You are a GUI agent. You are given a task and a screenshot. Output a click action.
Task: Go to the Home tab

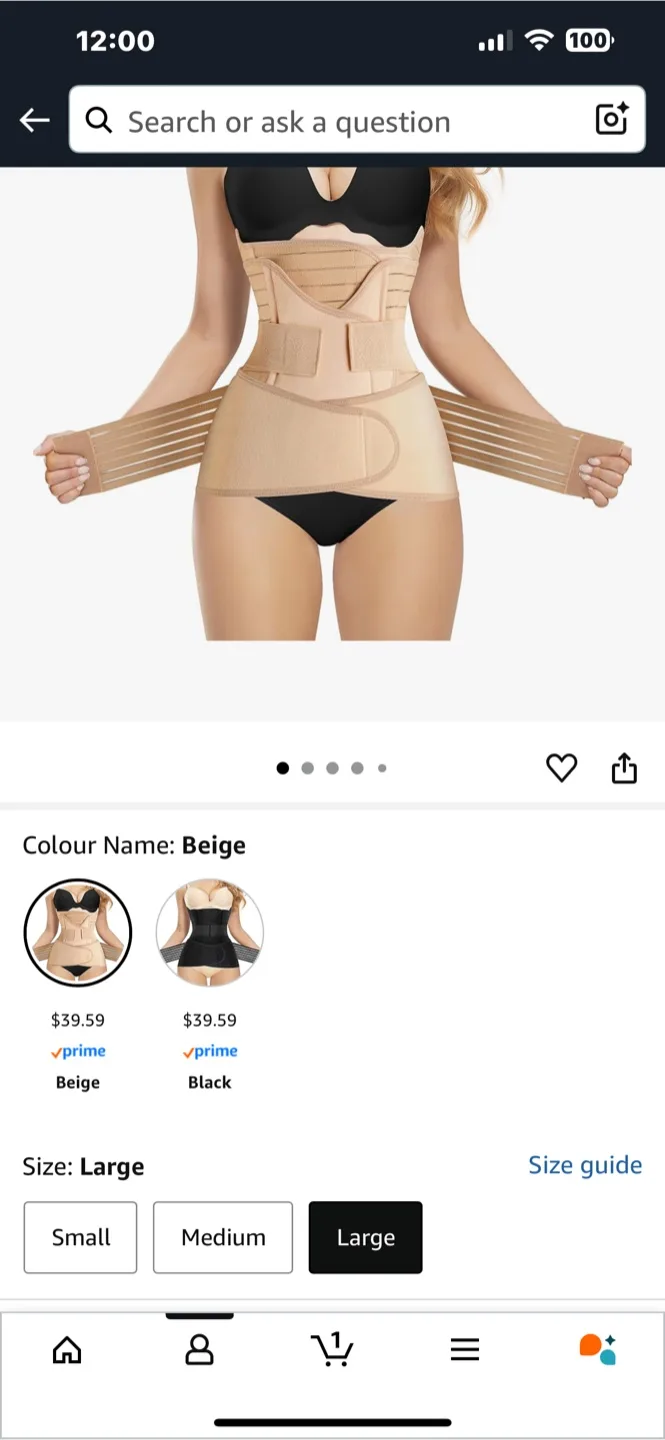67,1350
